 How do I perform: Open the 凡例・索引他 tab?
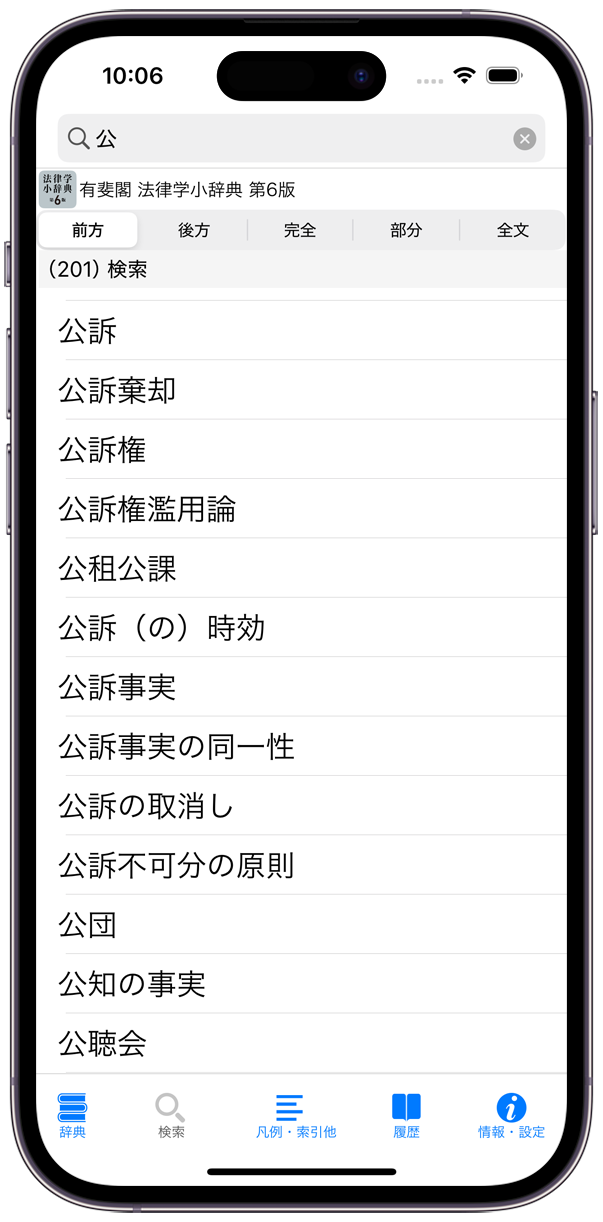click(x=290, y=1115)
